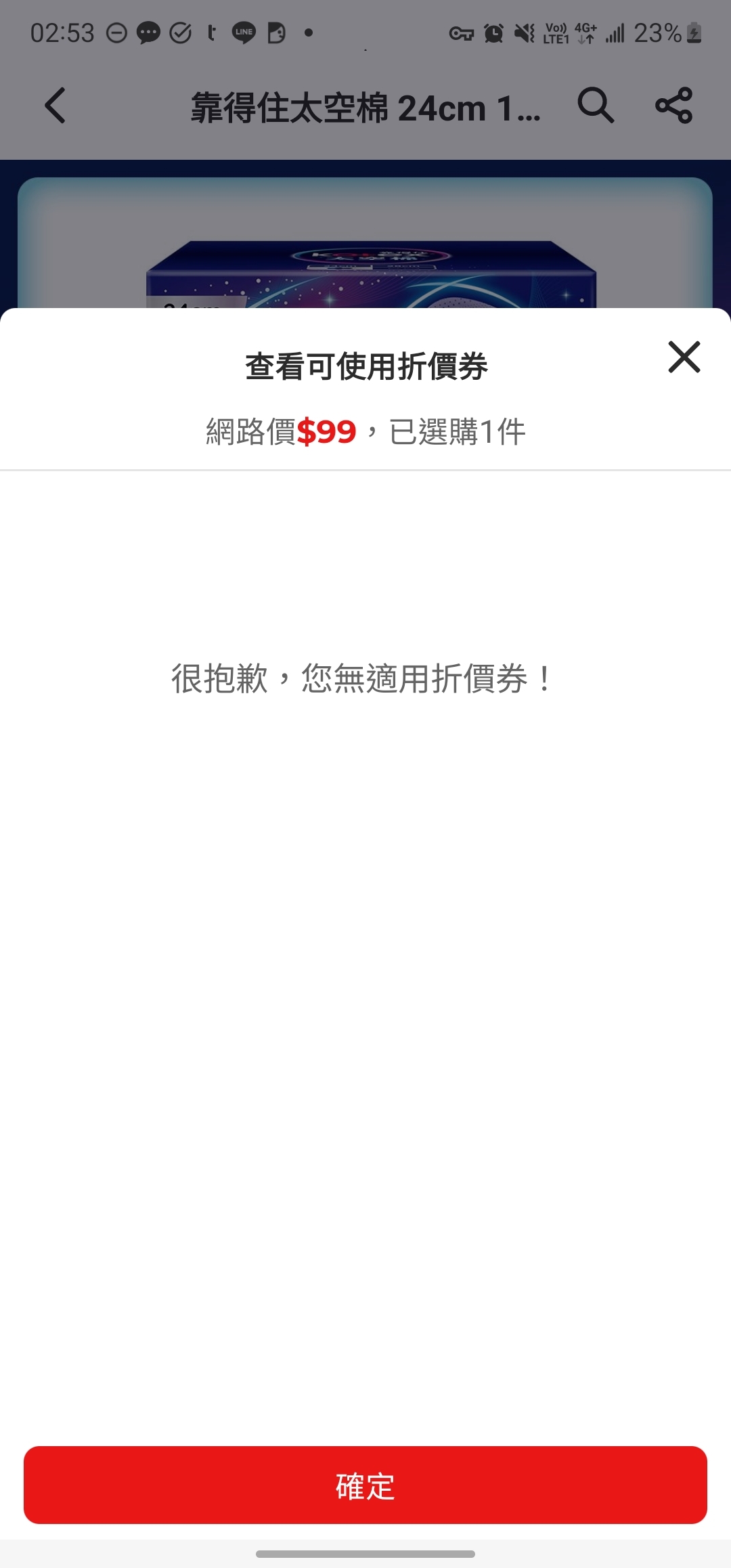Open search from the magnifier icon

click(x=595, y=106)
